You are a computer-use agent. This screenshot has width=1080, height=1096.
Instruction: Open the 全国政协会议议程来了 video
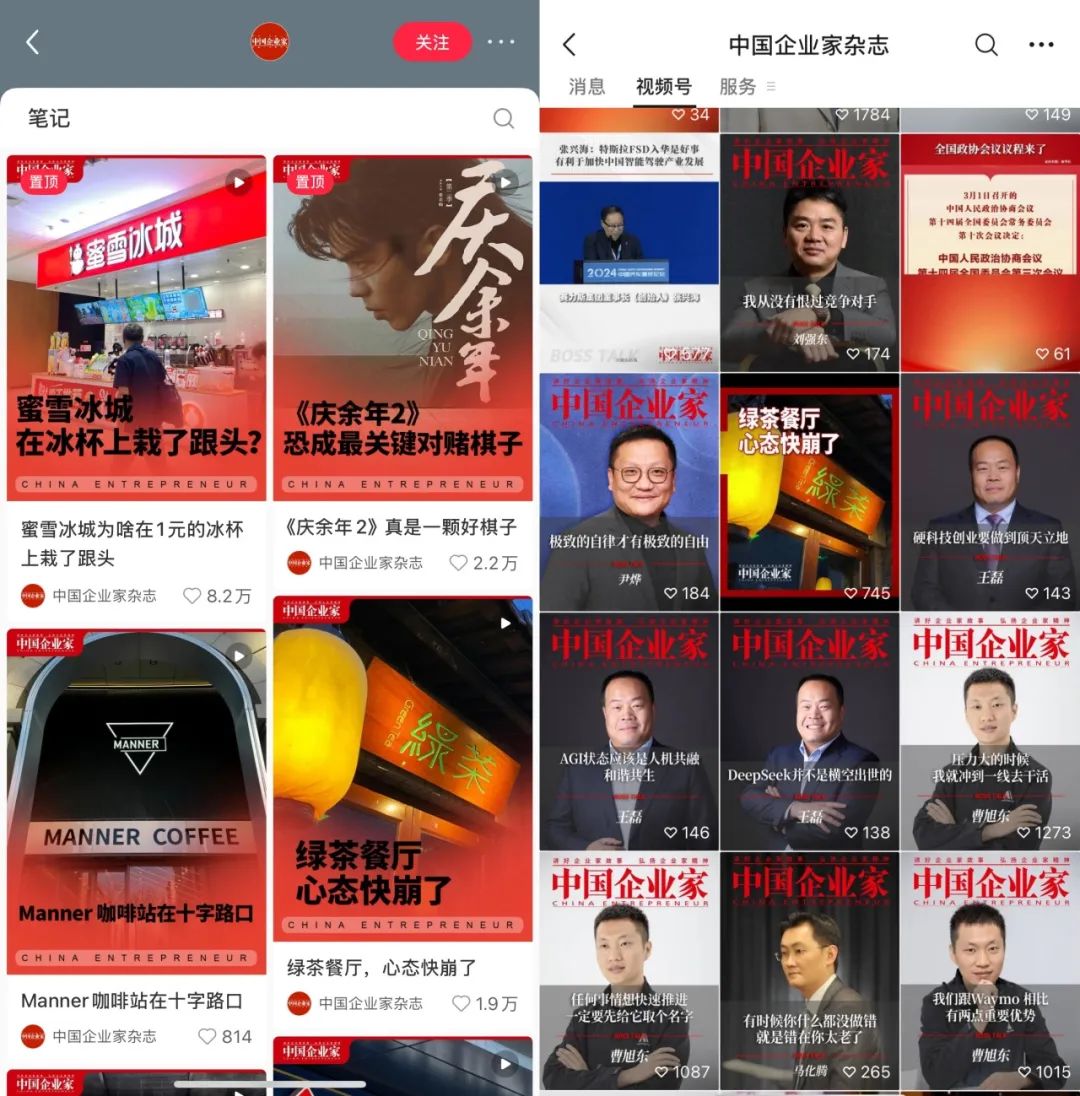pyautogui.click(x=989, y=253)
